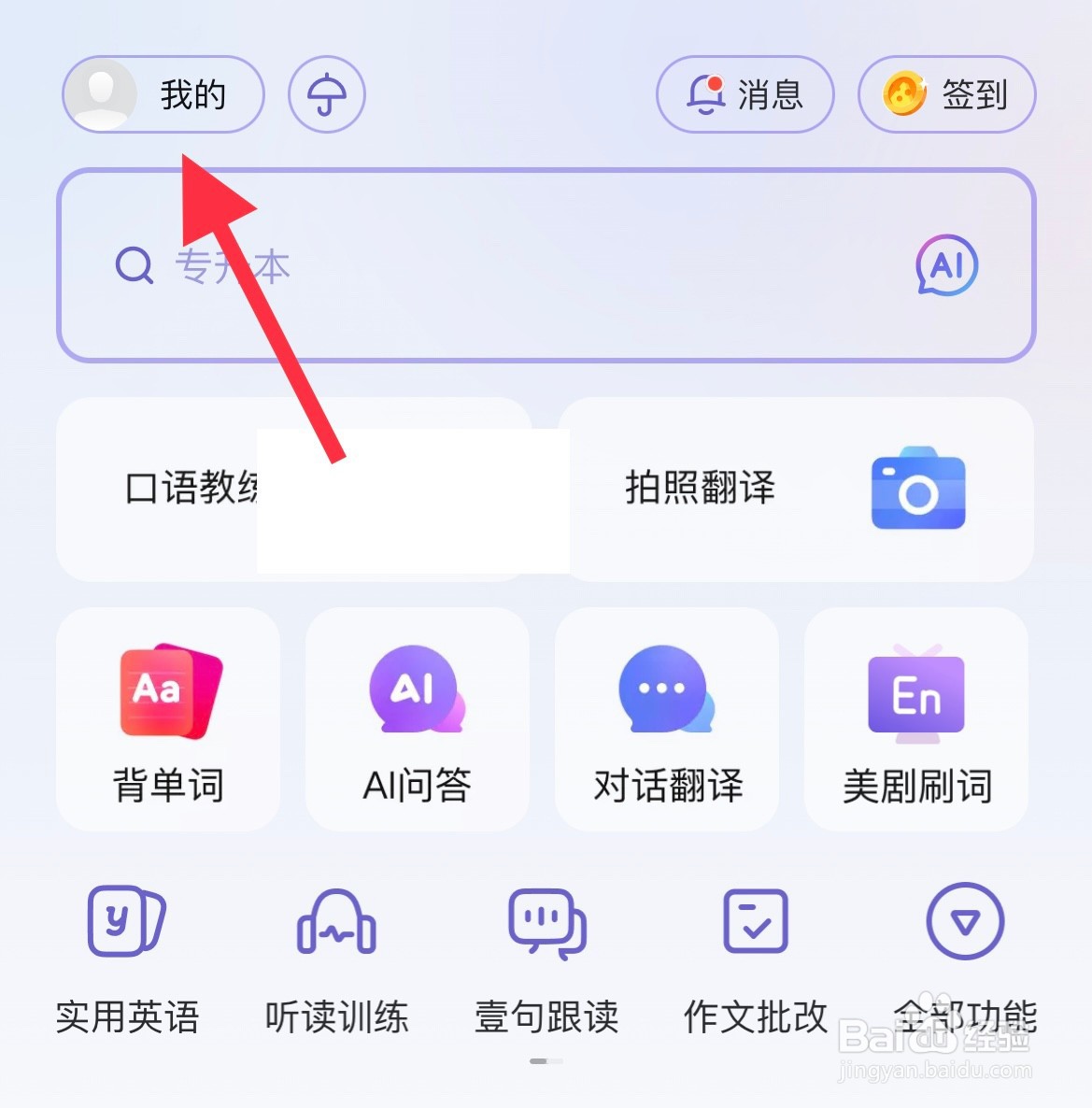Select the 口语教练 card
Viewport: 1092px width, 1108px height.
click(x=187, y=488)
